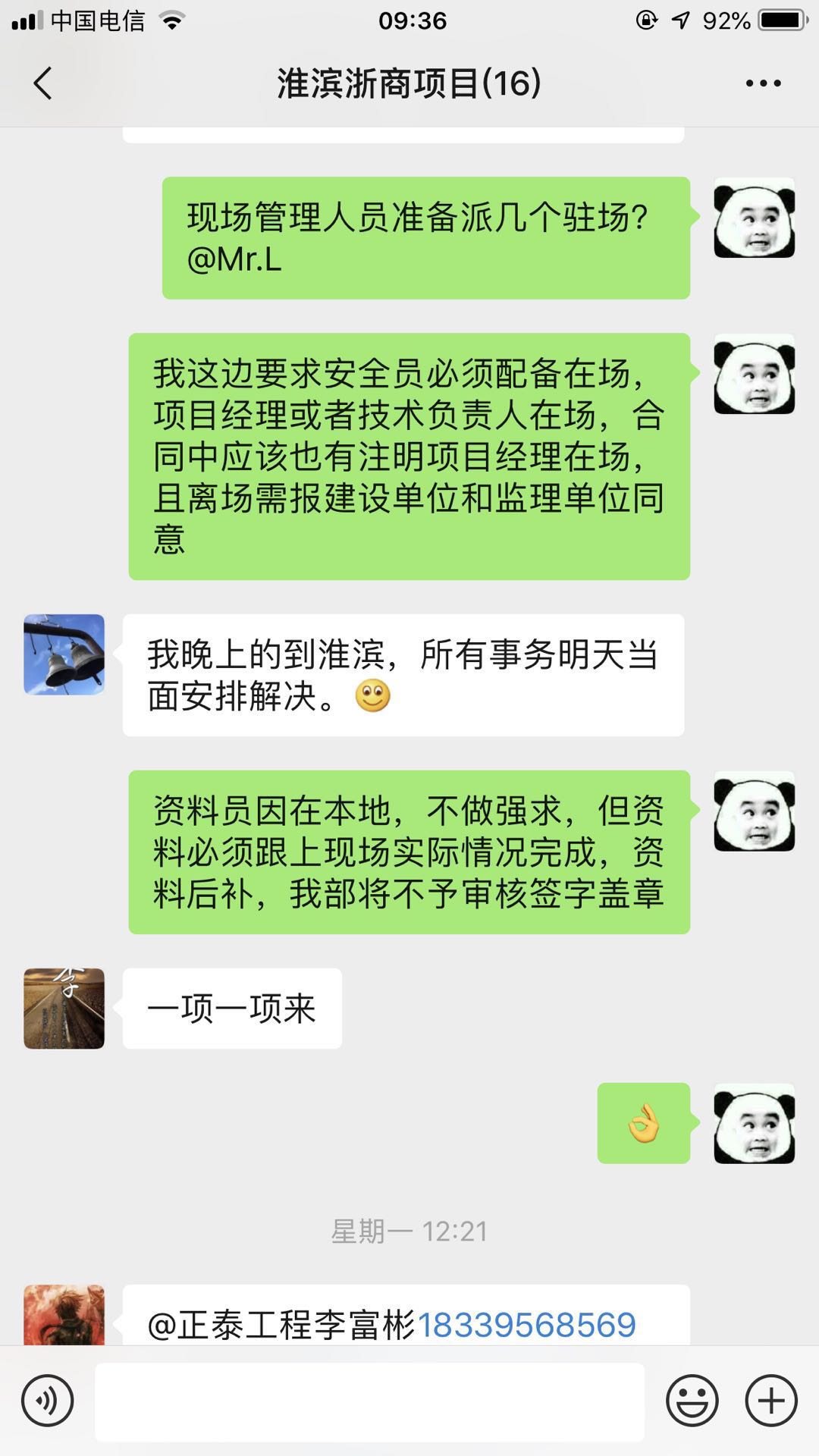Open the bell avatar sender's profile
This screenshot has height=1456, width=819.
pyautogui.click(x=64, y=654)
